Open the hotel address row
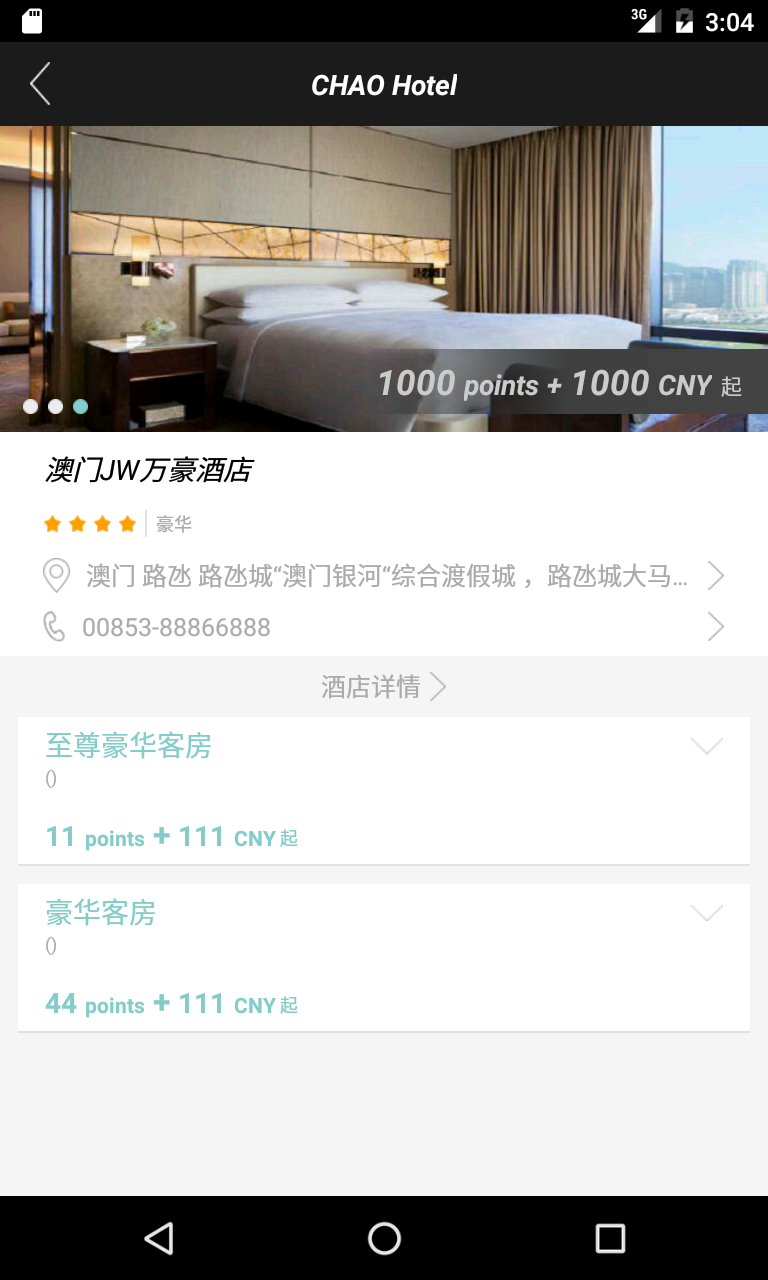The height and width of the screenshot is (1280, 768). point(384,576)
